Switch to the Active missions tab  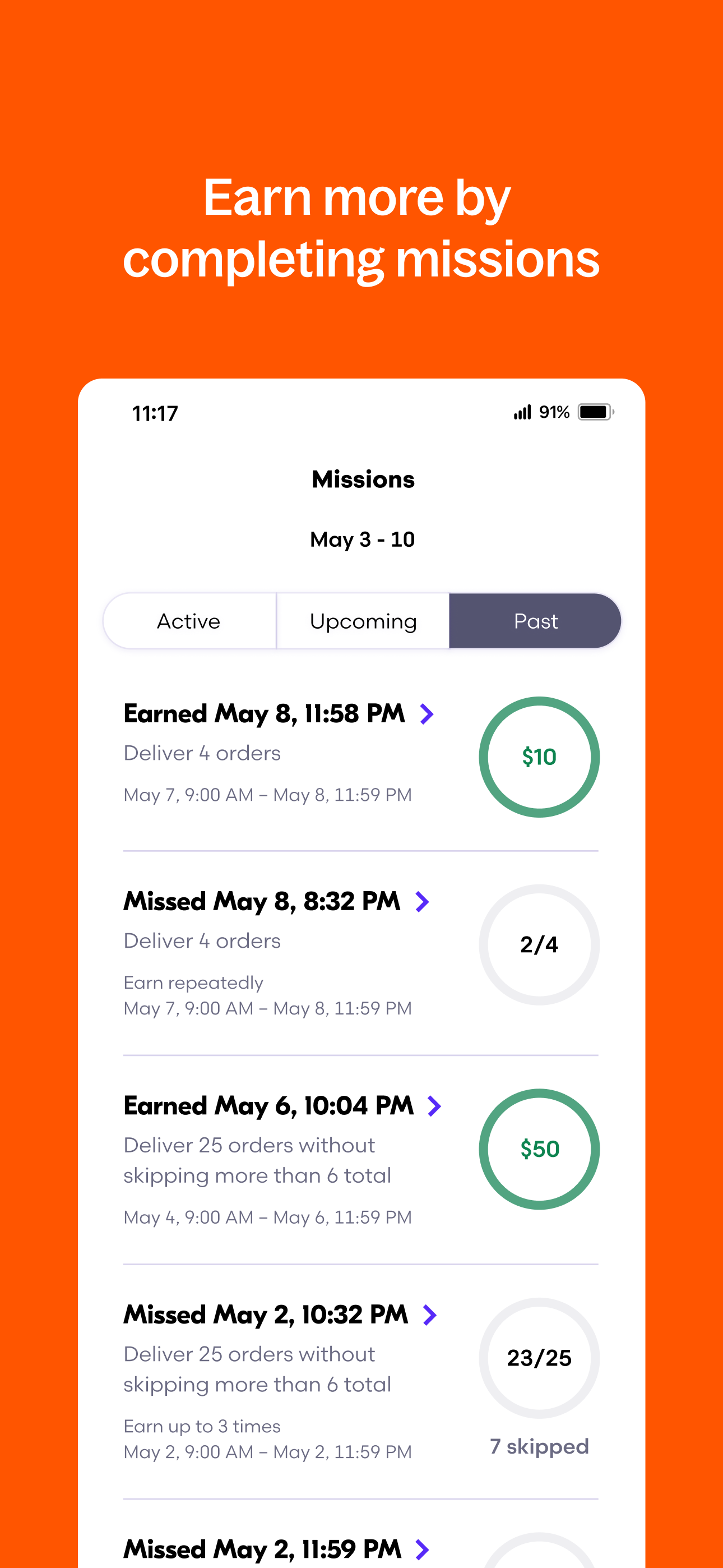coord(189,621)
